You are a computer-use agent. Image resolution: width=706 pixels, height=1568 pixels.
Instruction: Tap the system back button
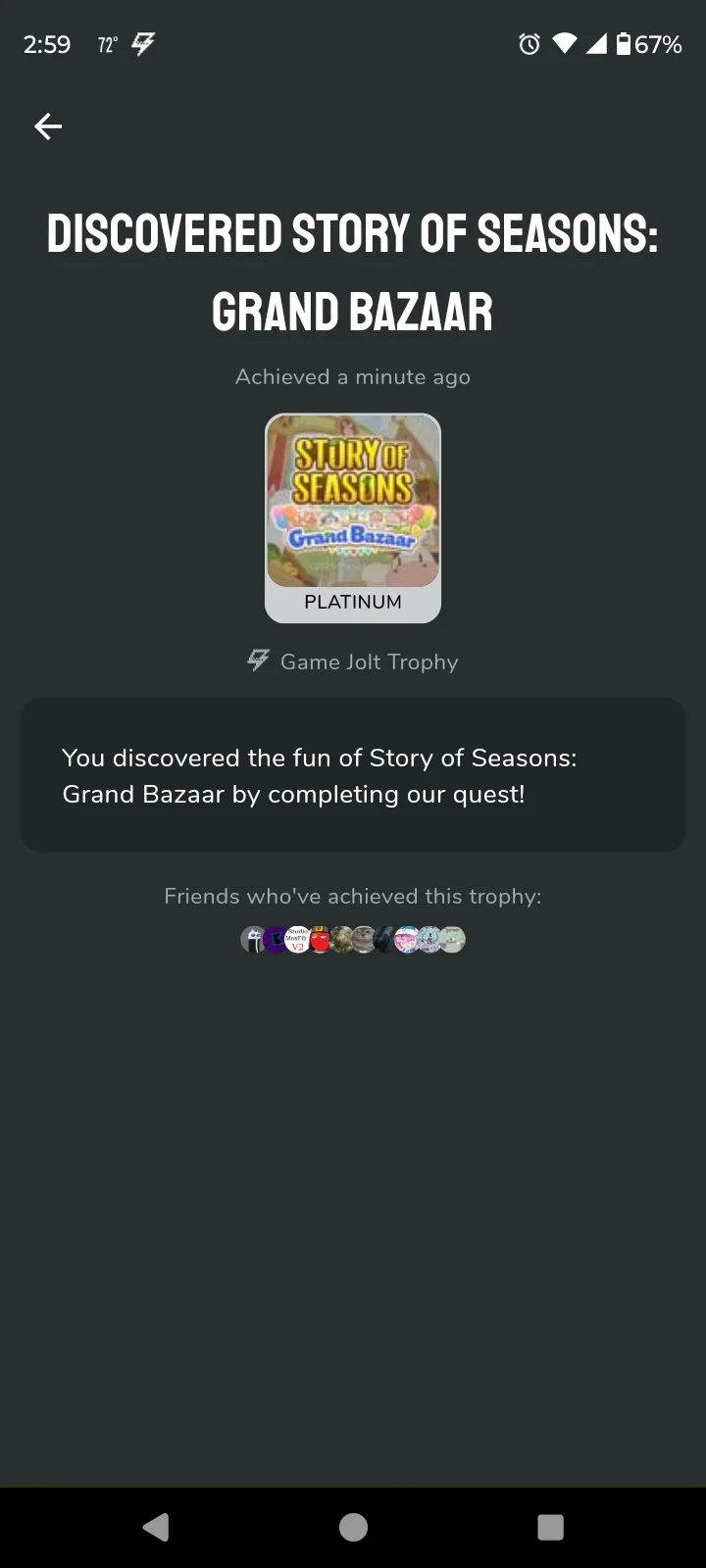point(156,1527)
